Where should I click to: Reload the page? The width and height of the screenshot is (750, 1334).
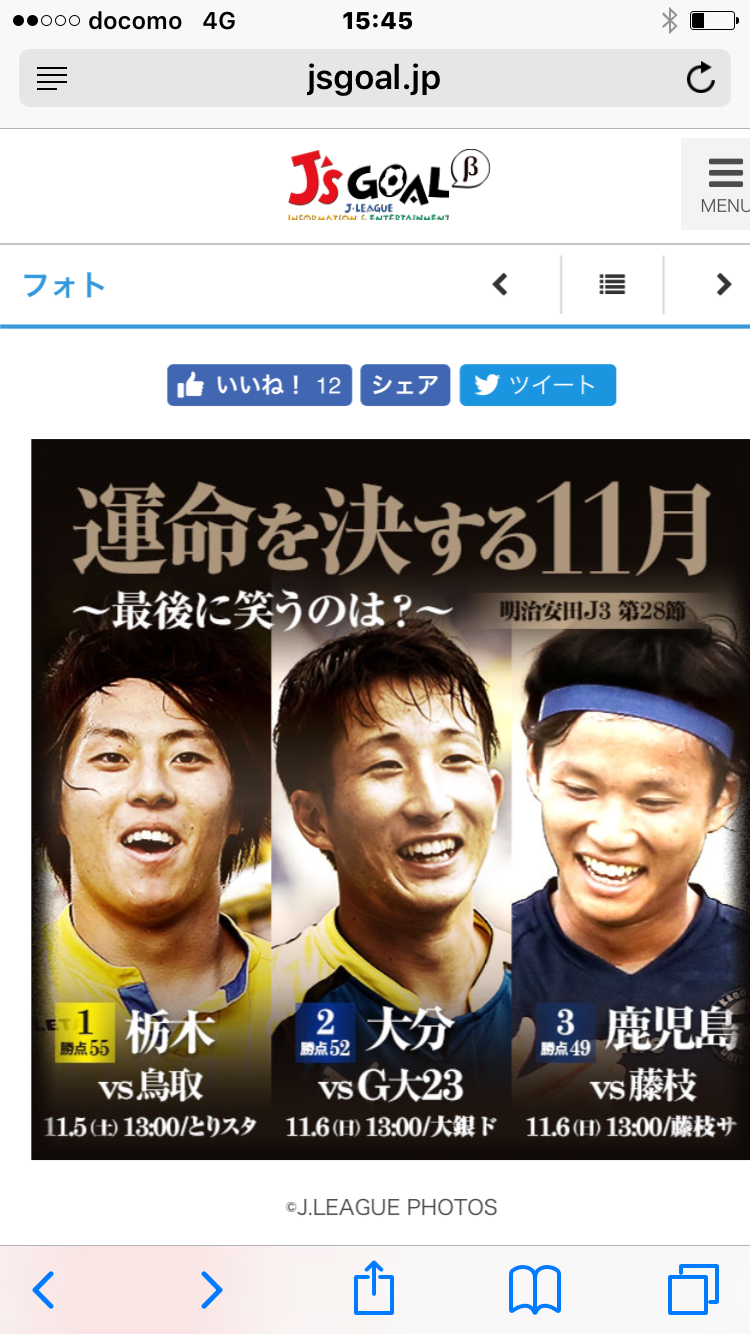tap(700, 79)
